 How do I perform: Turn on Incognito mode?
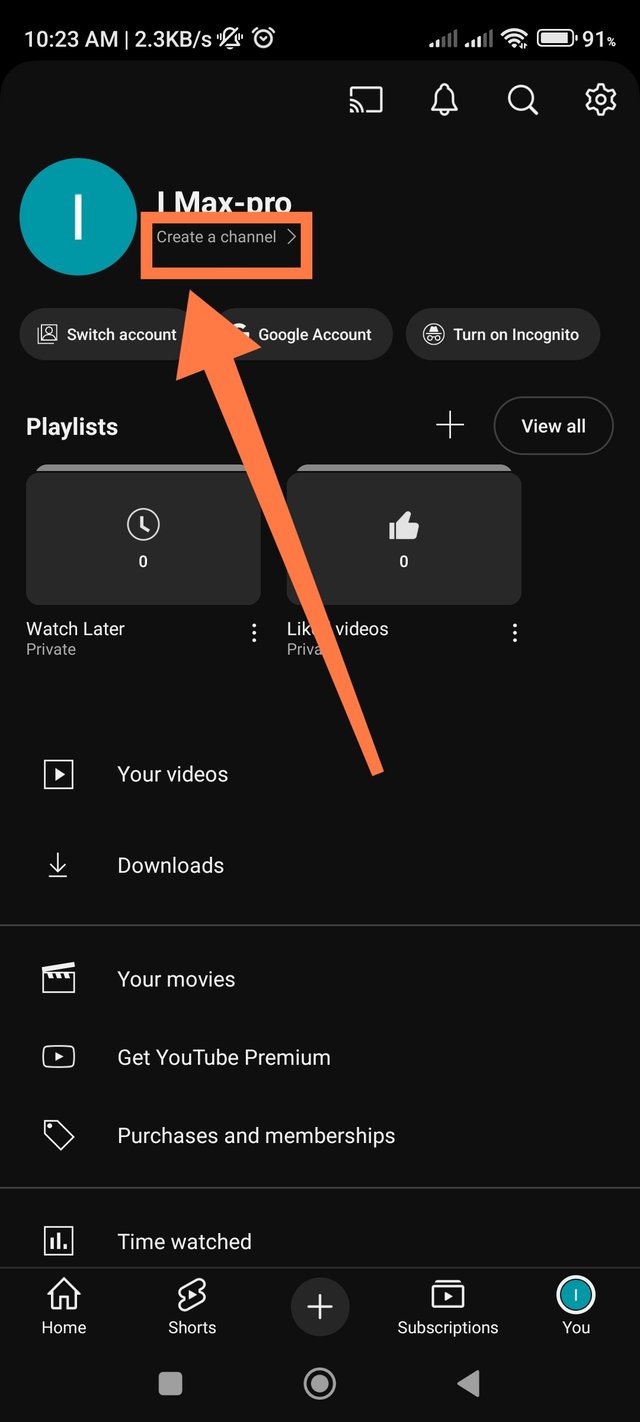[502, 335]
